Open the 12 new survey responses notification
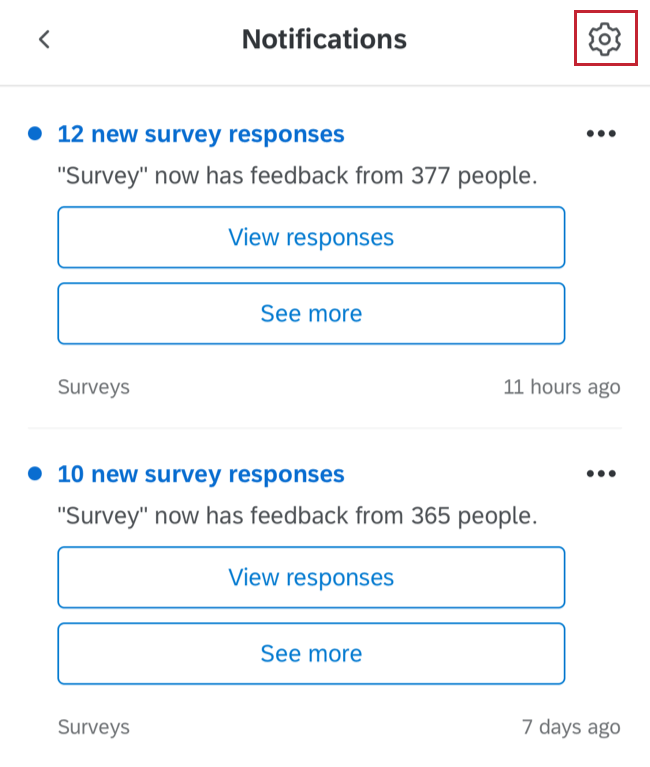 201,134
